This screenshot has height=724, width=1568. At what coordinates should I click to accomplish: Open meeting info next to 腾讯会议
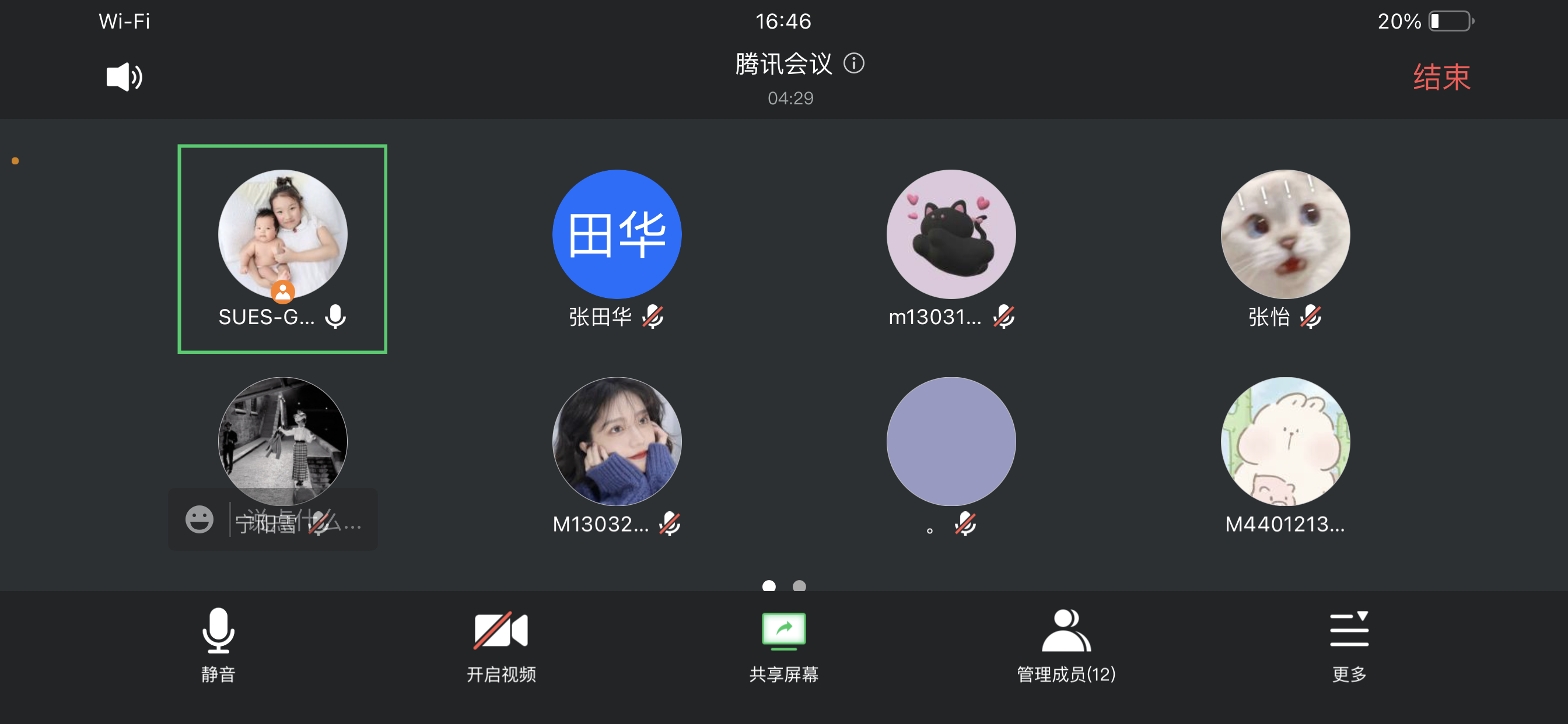(x=853, y=64)
